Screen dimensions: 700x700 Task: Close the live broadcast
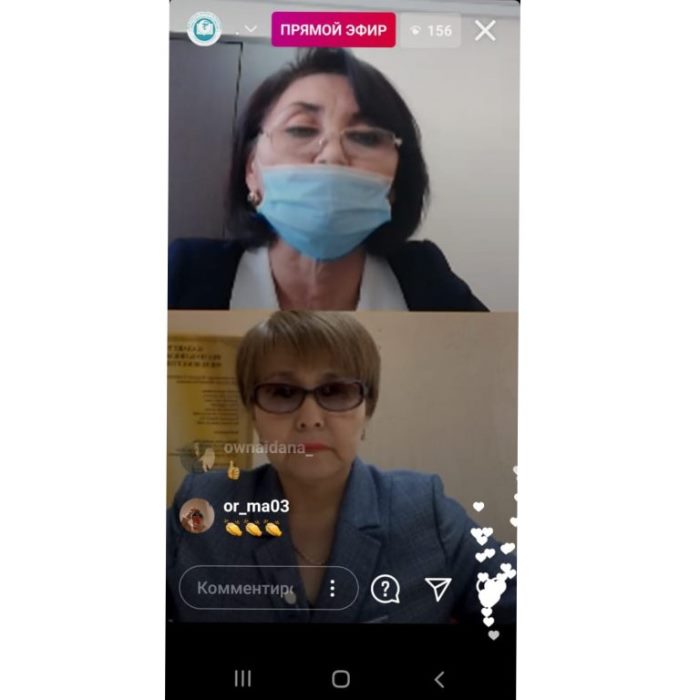click(x=485, y=31)
